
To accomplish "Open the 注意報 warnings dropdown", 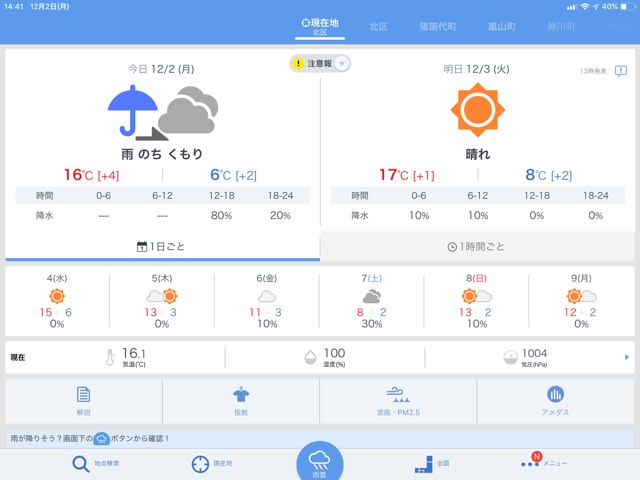I will [x=320, y=63].
